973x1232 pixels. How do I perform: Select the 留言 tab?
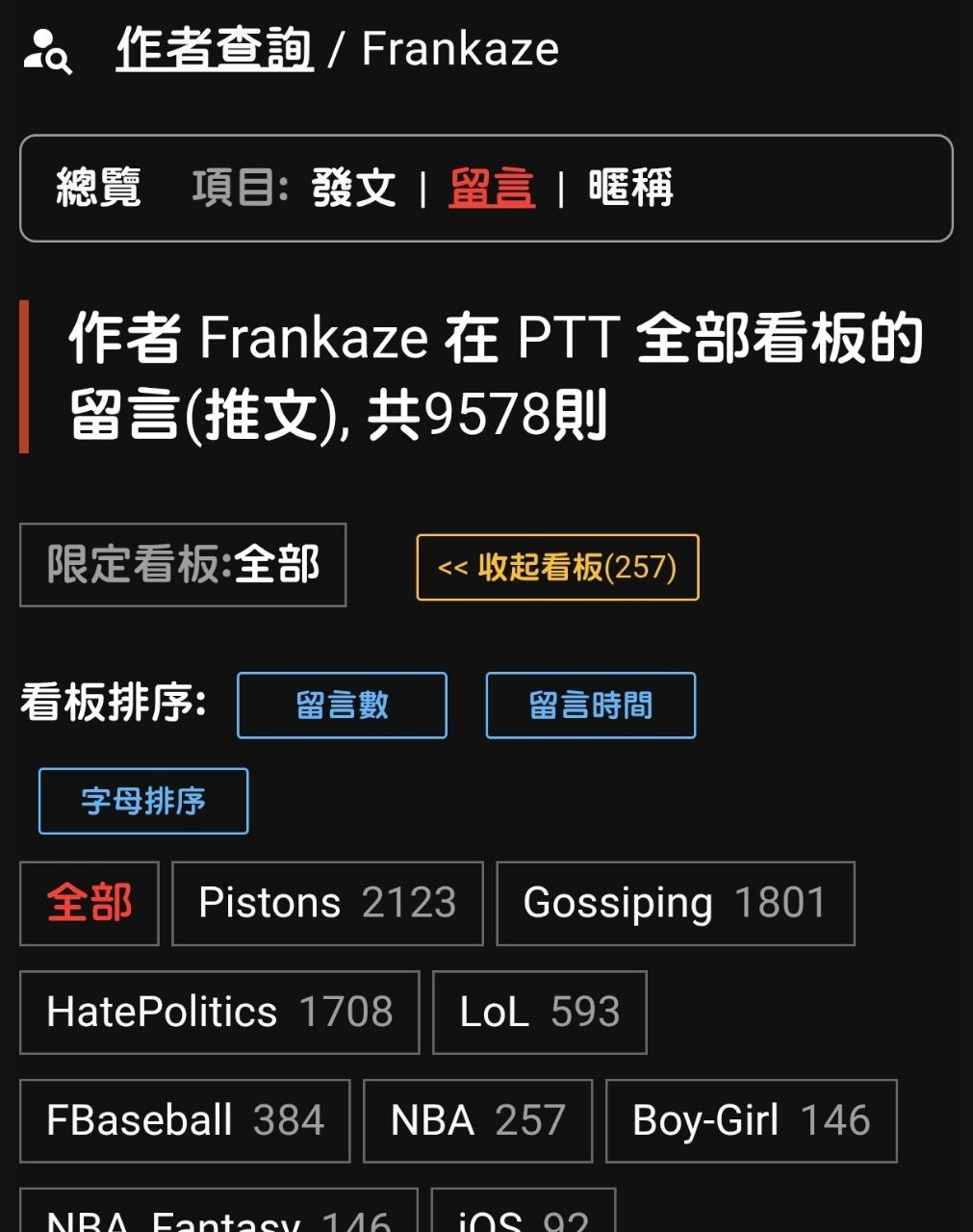491,188
